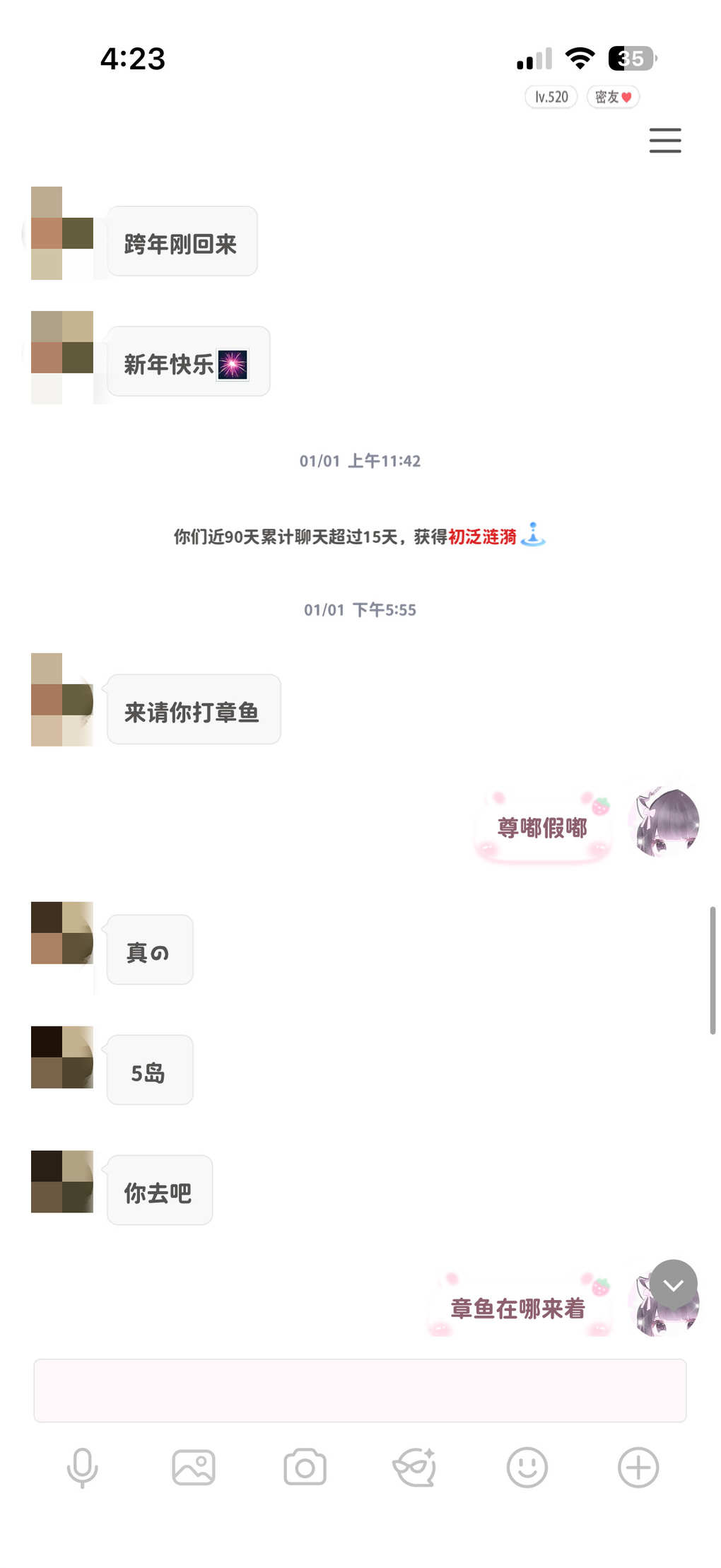View my avatar beside 尊嘟假嘟
The image size is (721, 1568).
pos(664,823)
